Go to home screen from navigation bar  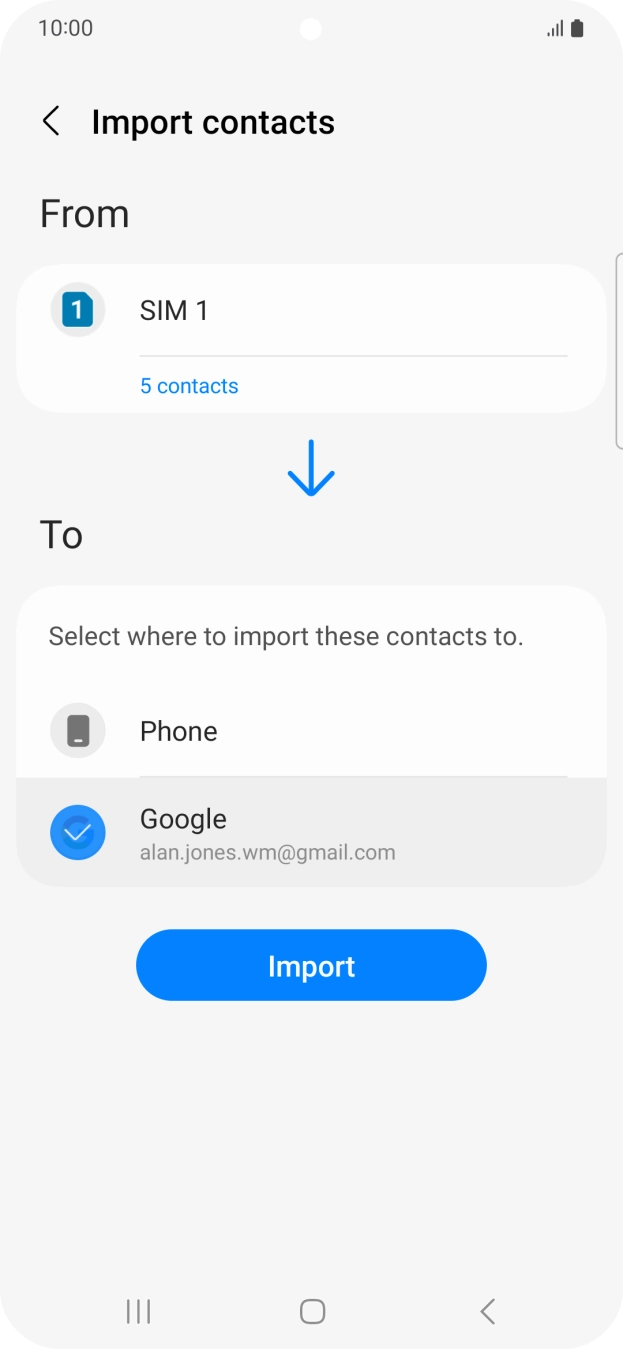(x=312, y=1311)
